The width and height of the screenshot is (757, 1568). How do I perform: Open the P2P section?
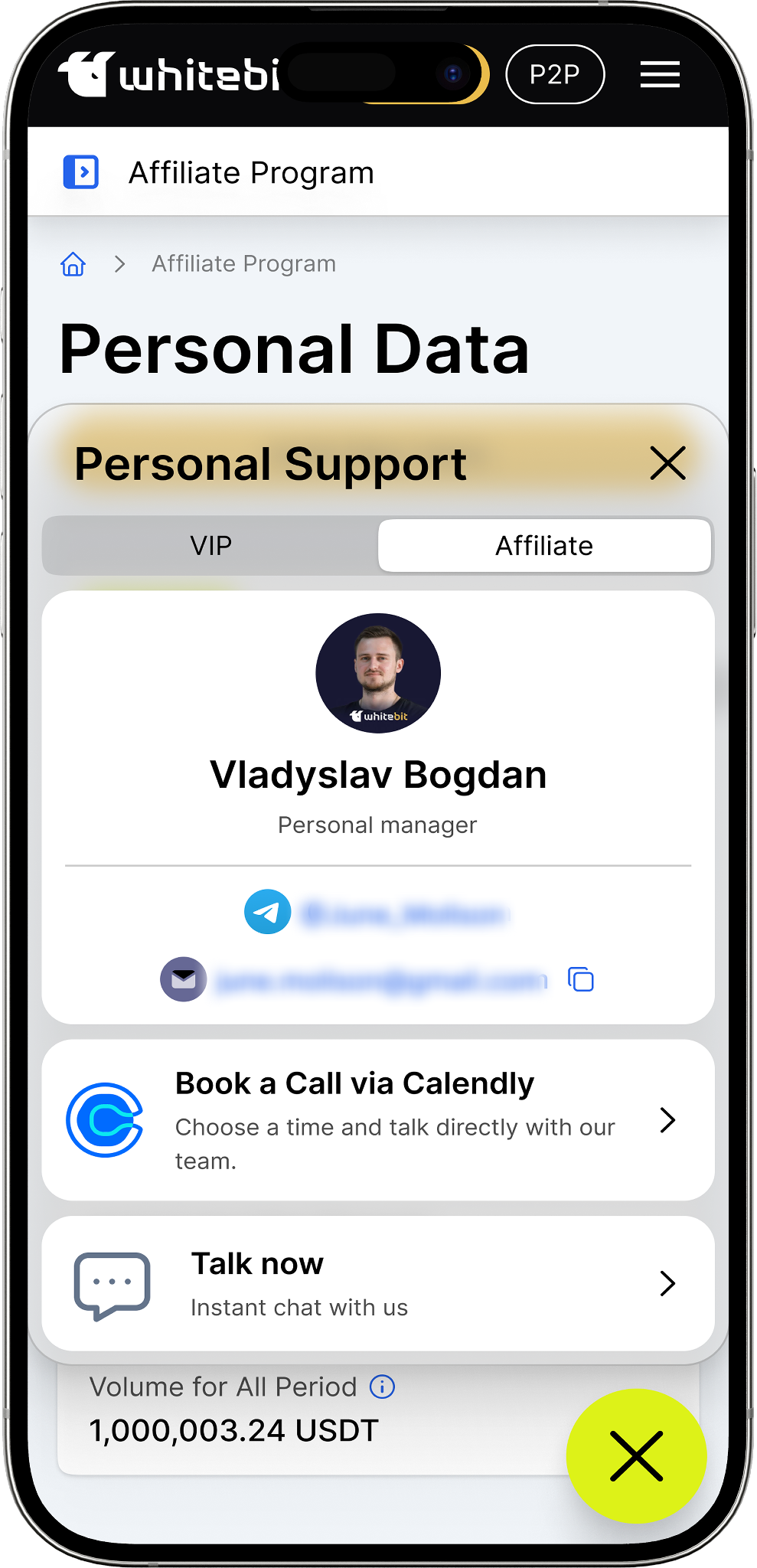pos(555,74)
